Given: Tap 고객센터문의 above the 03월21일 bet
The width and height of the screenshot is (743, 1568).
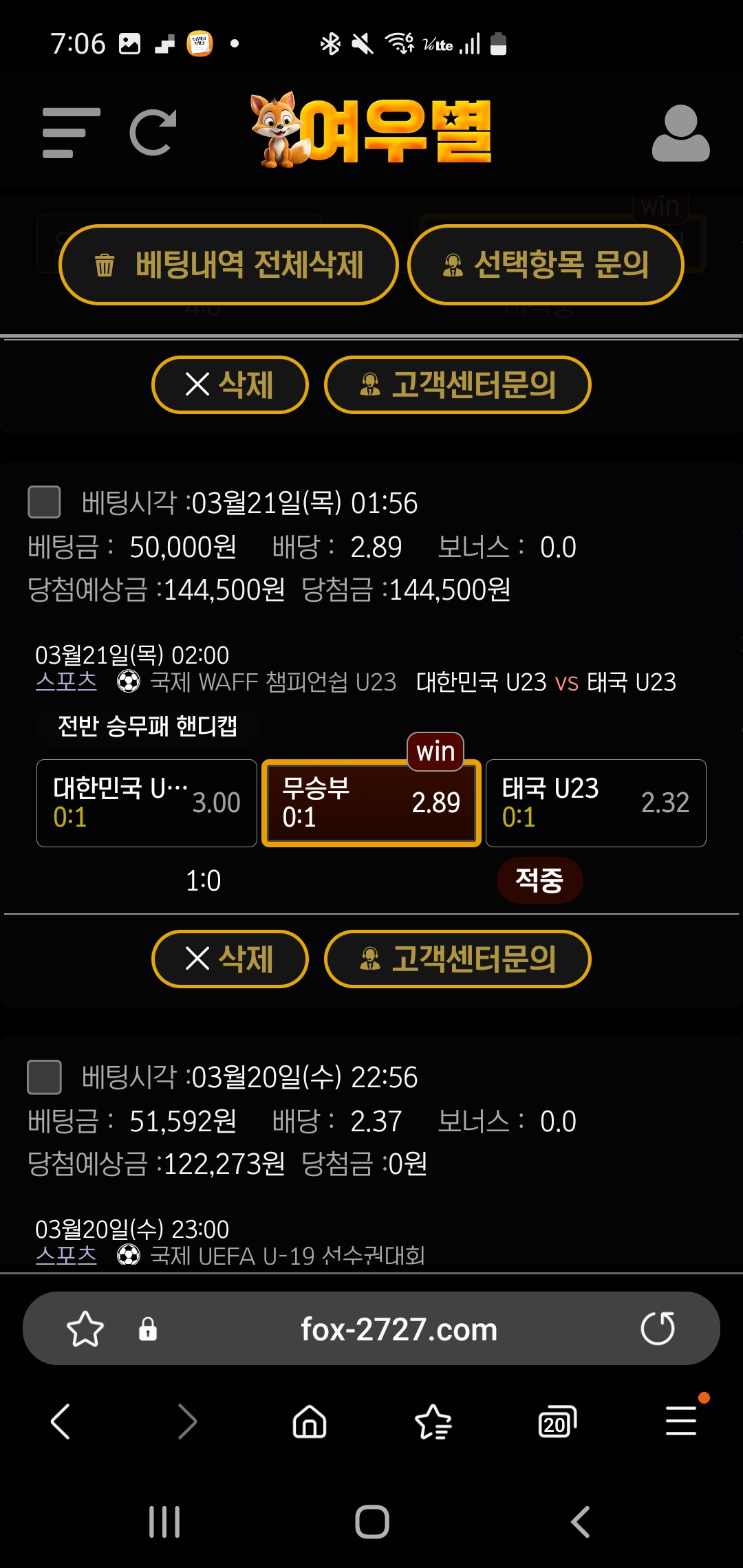Looking at the screenshot, I should pos(457,384).
